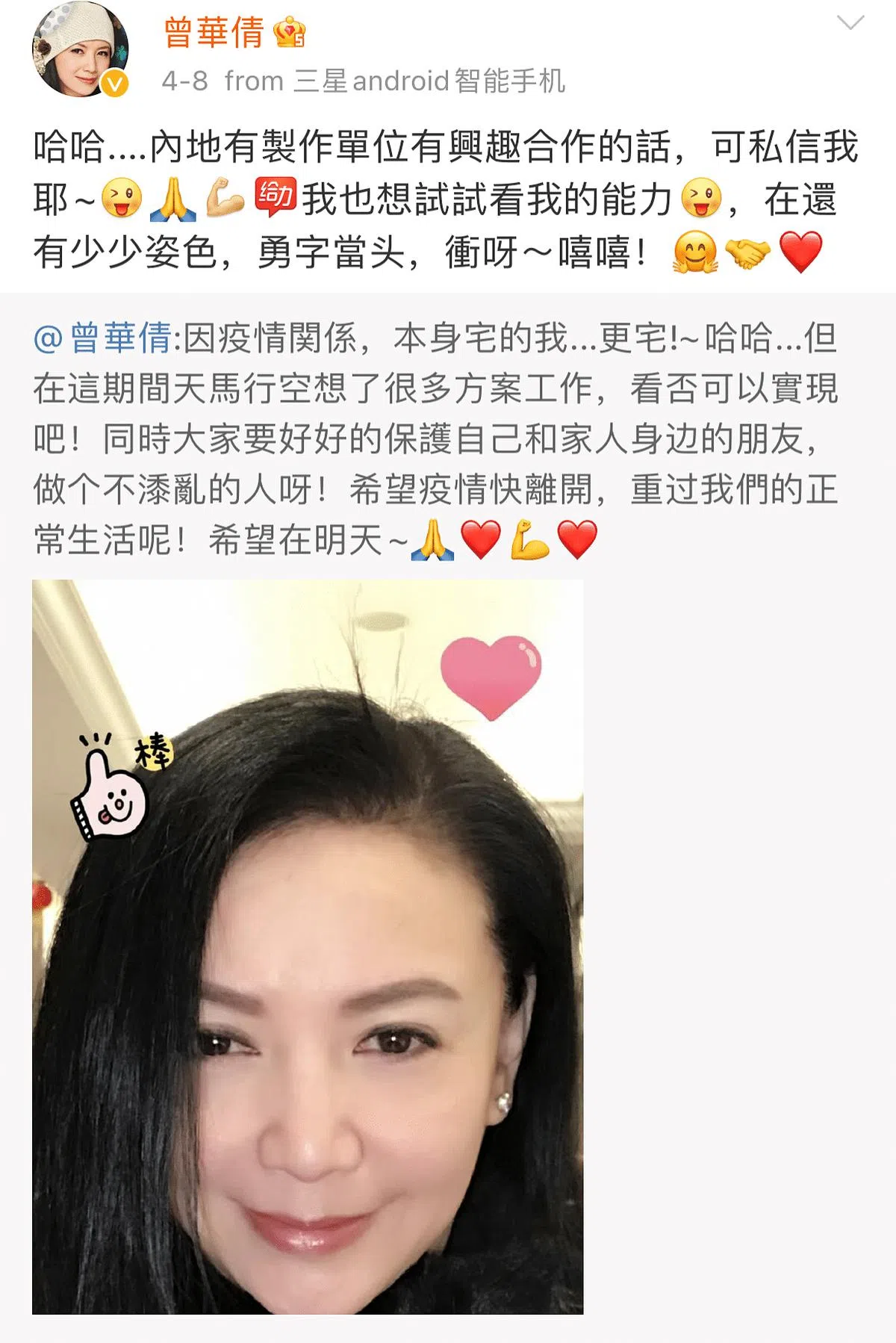Screen dimensions: 896x1343
Task: Open the selfie photo in the repost
Action: pyautogui.click(x=307, y=946)
